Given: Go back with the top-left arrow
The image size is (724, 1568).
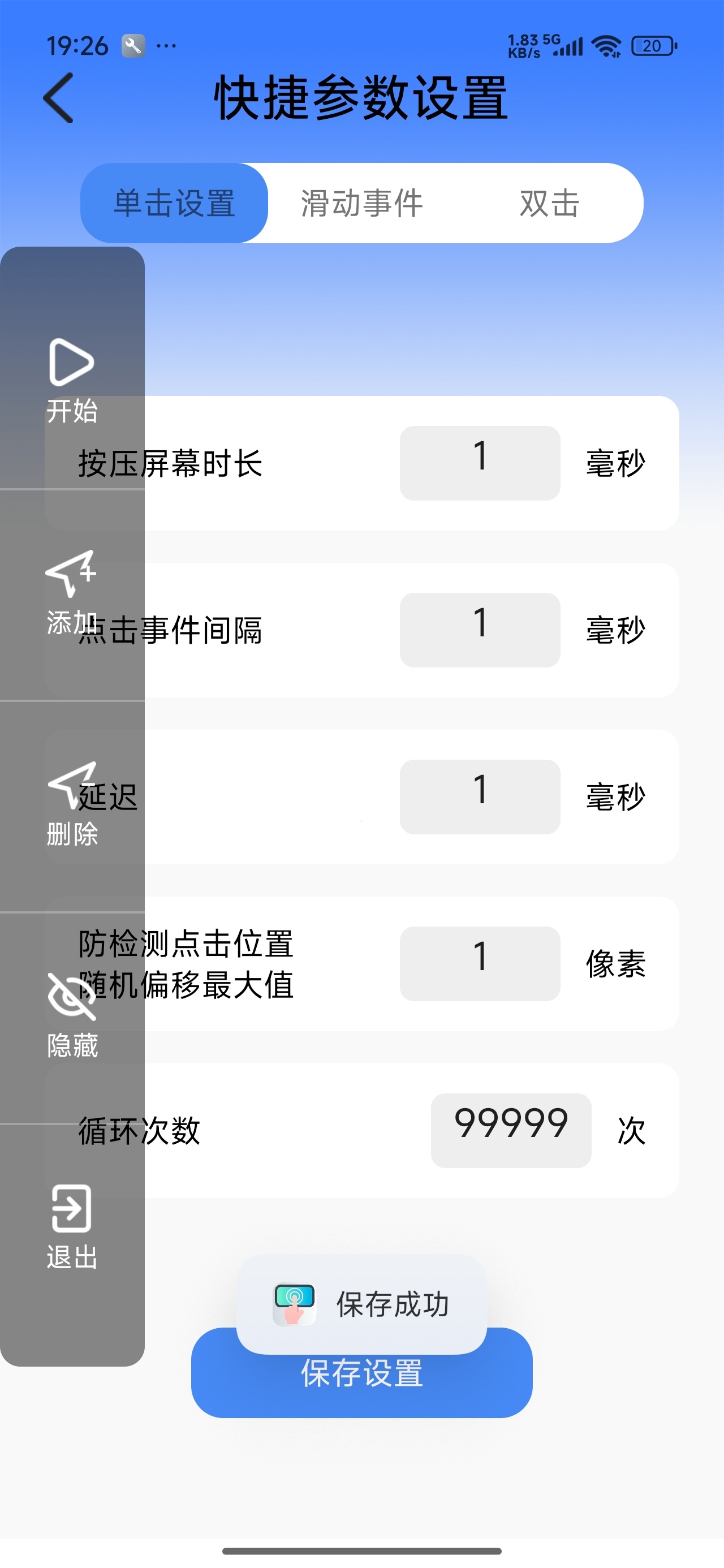Looking at the screenshot, I should click(59, 98).
